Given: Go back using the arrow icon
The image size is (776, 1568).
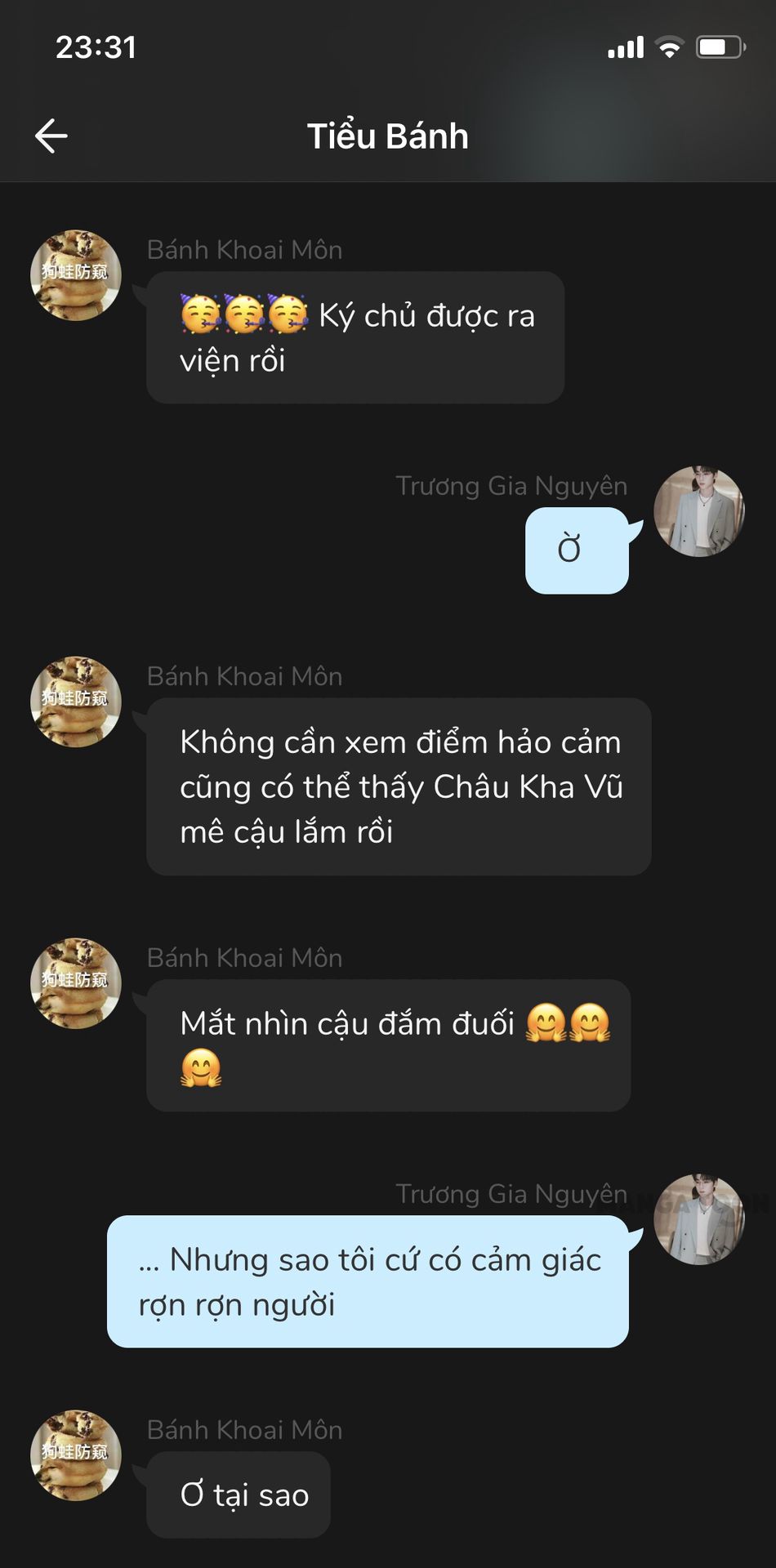Looking at the screenshot, I should pyautogui.click(x=51, y=136).
